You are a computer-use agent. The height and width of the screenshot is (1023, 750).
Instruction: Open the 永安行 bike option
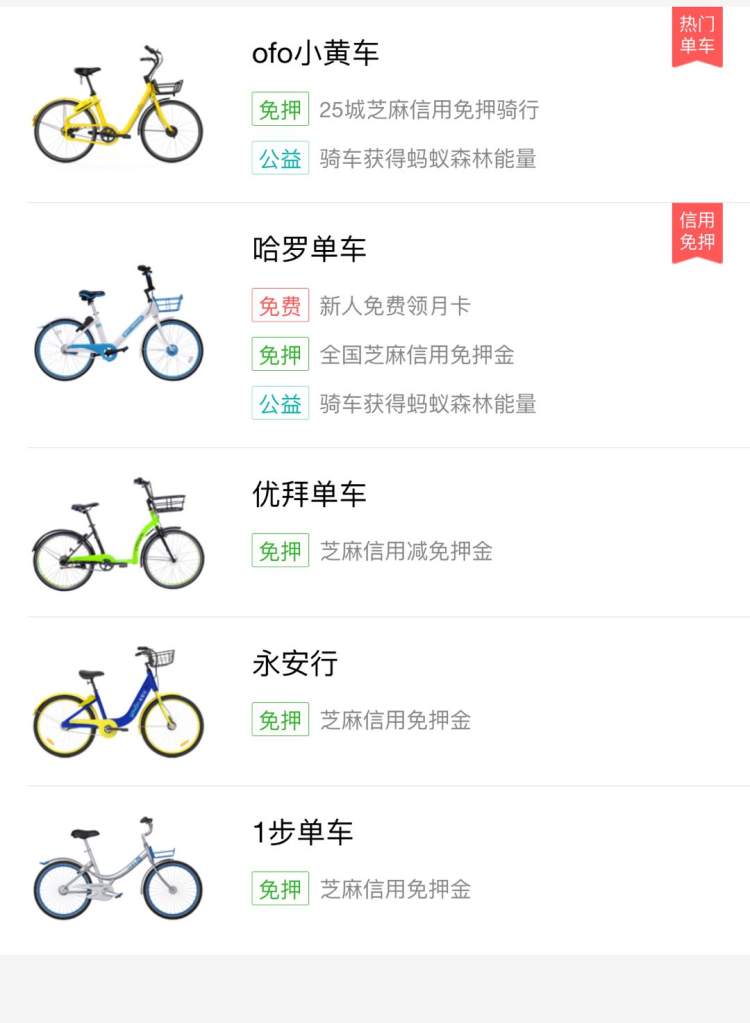296,663
